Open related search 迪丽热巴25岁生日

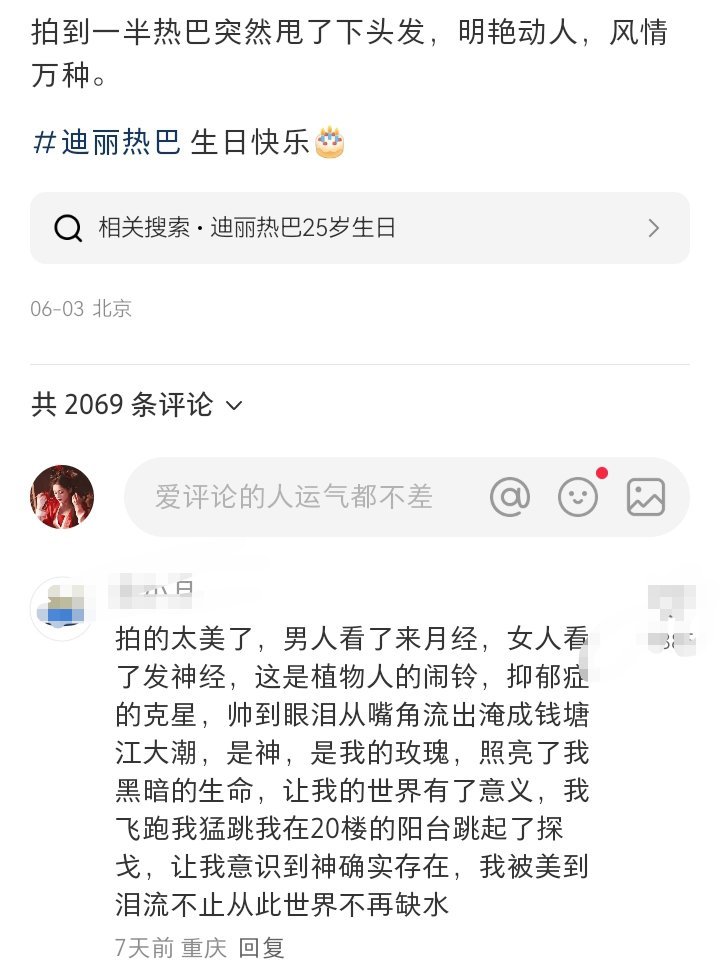(359, 228)
